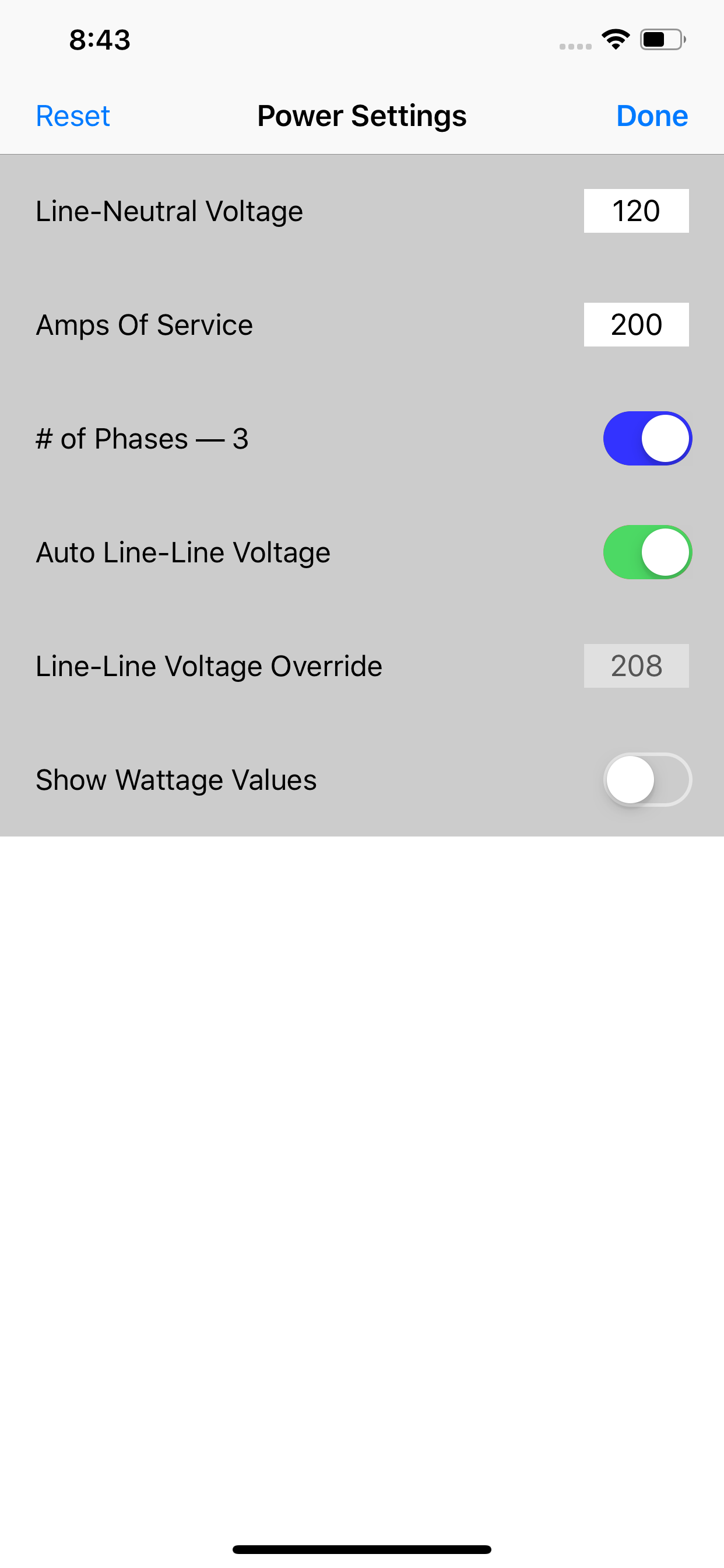Enable Show Wattage Values
Screen dimensions: 724x1568
tap(646, 780)
